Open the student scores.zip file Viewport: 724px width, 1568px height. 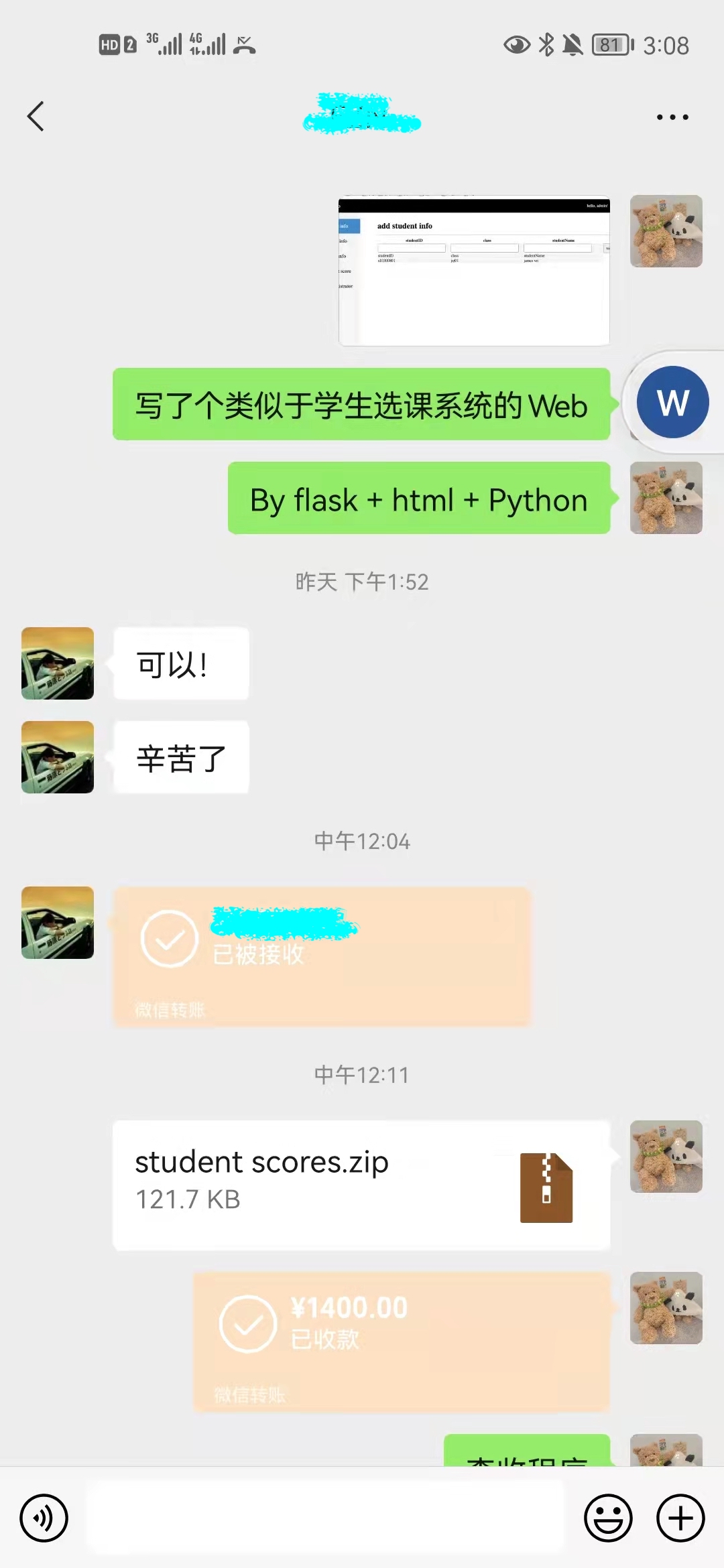(361, 1185)
